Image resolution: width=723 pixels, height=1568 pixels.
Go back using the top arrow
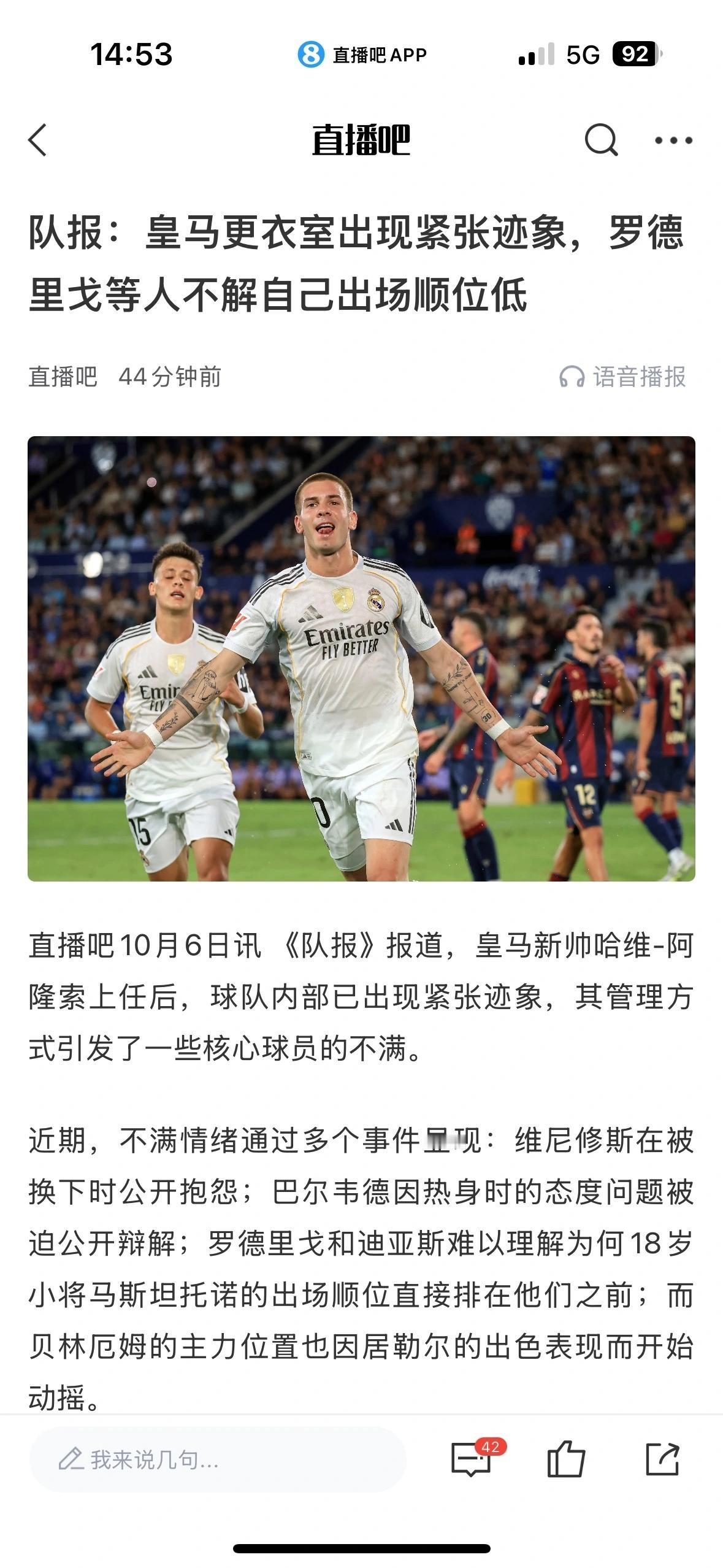(x=38, y=140)
